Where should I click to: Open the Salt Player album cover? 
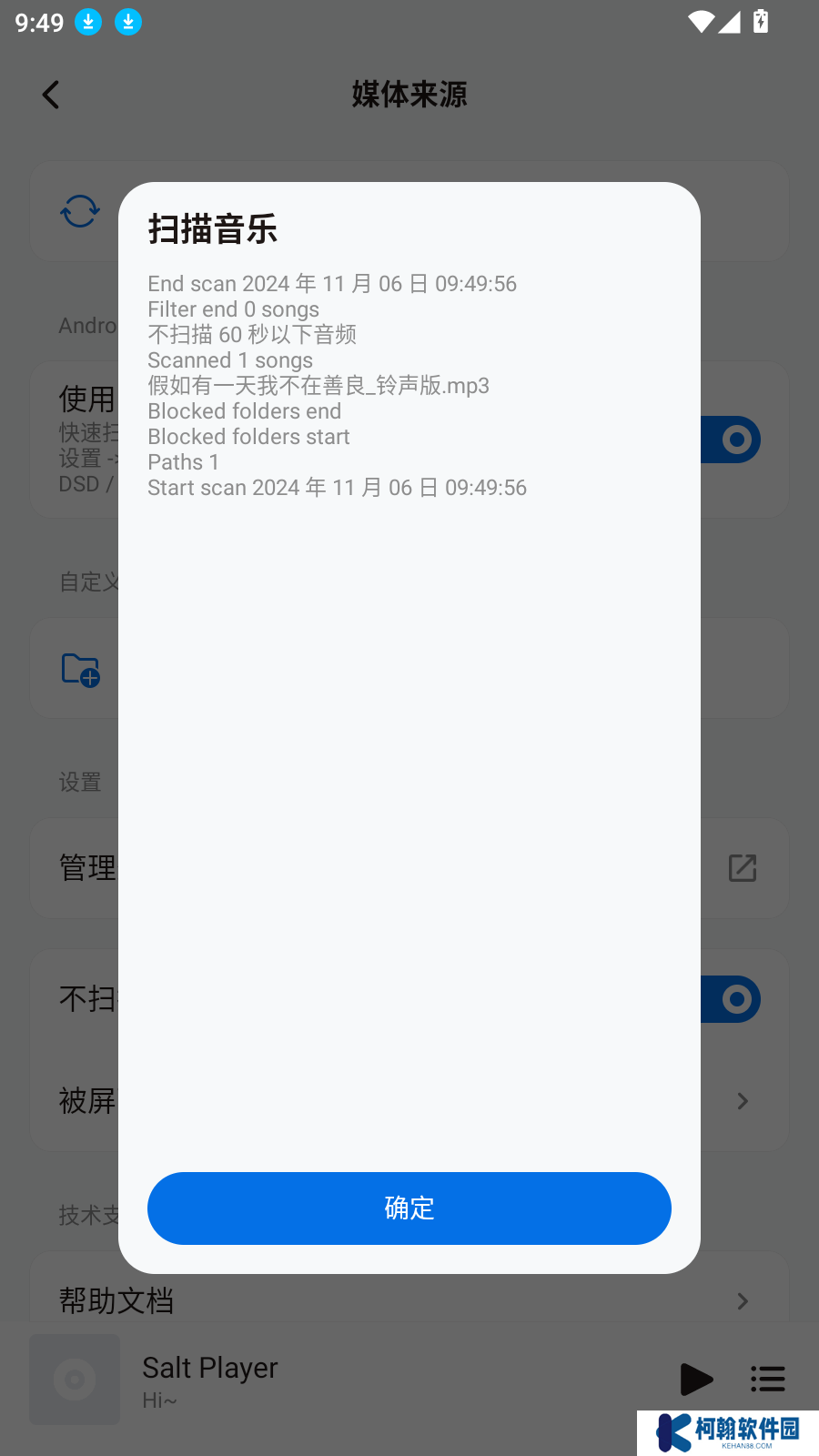click(x=75, y=1380)
